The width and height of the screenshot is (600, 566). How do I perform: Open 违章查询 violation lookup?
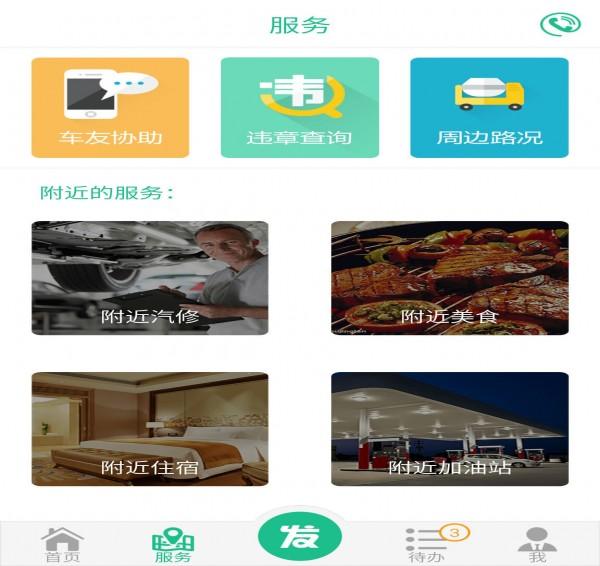click(299, 107)
